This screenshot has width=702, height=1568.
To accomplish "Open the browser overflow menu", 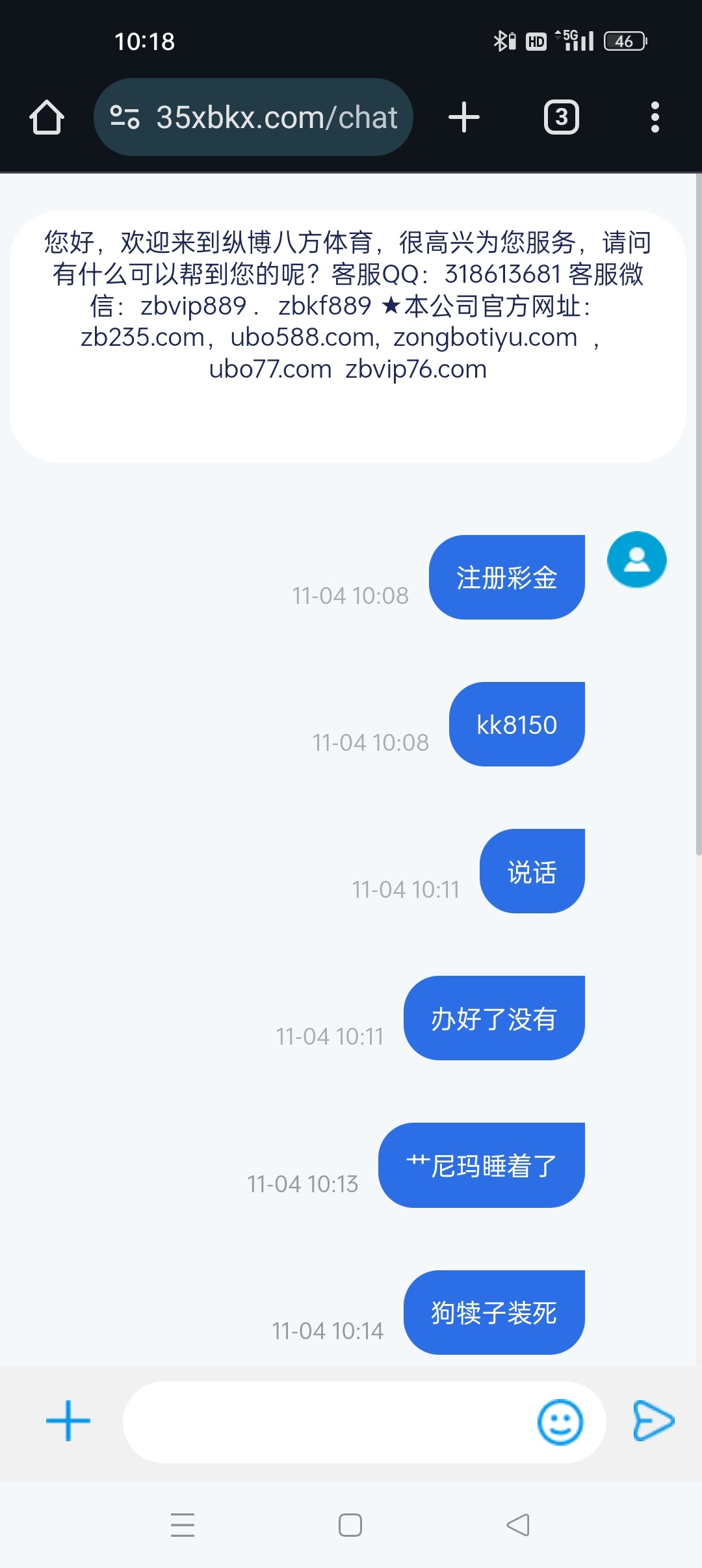I will [x=655, y=118].
